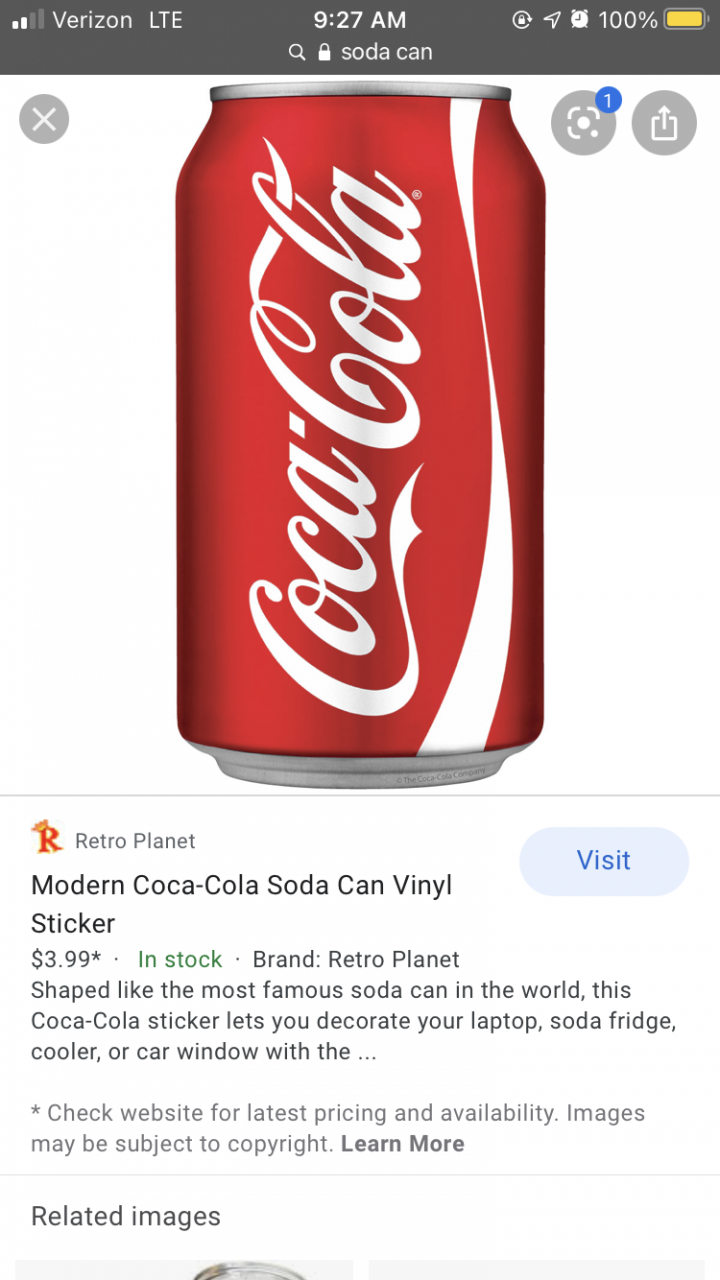720x1280 pixels.
Task: Open the Learn More link
Action: point(402,1143)
